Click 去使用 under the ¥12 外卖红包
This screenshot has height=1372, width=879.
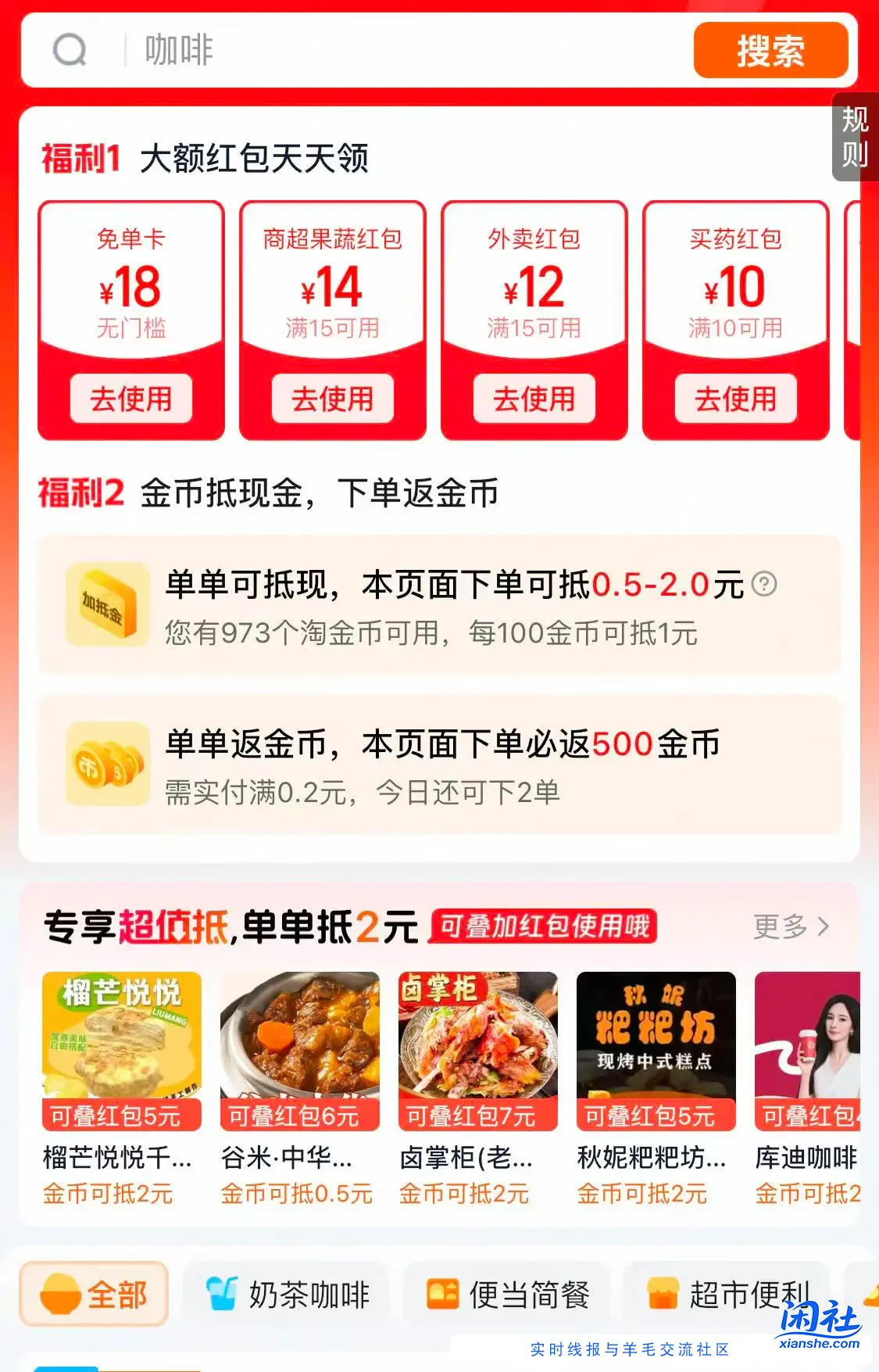pos(534,399)
